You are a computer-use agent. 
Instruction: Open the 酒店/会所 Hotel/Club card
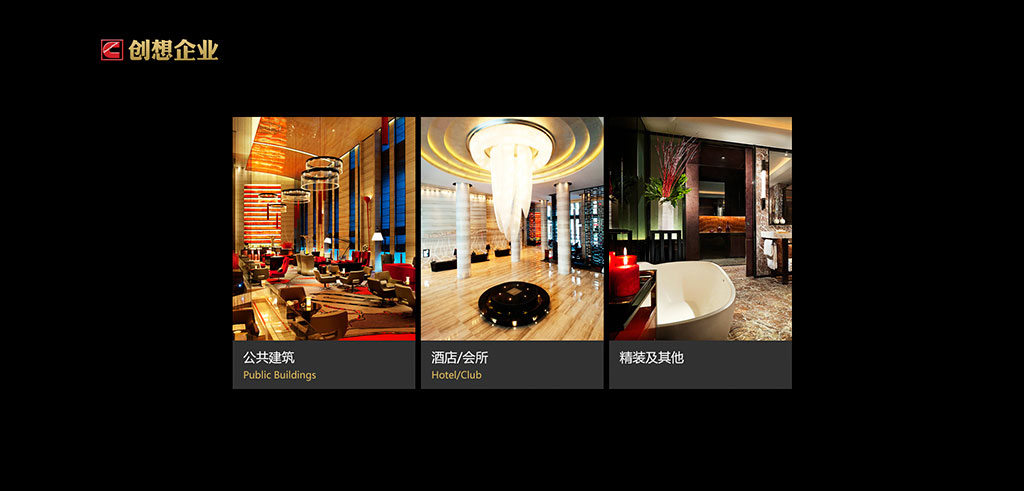tap(511, 252)
